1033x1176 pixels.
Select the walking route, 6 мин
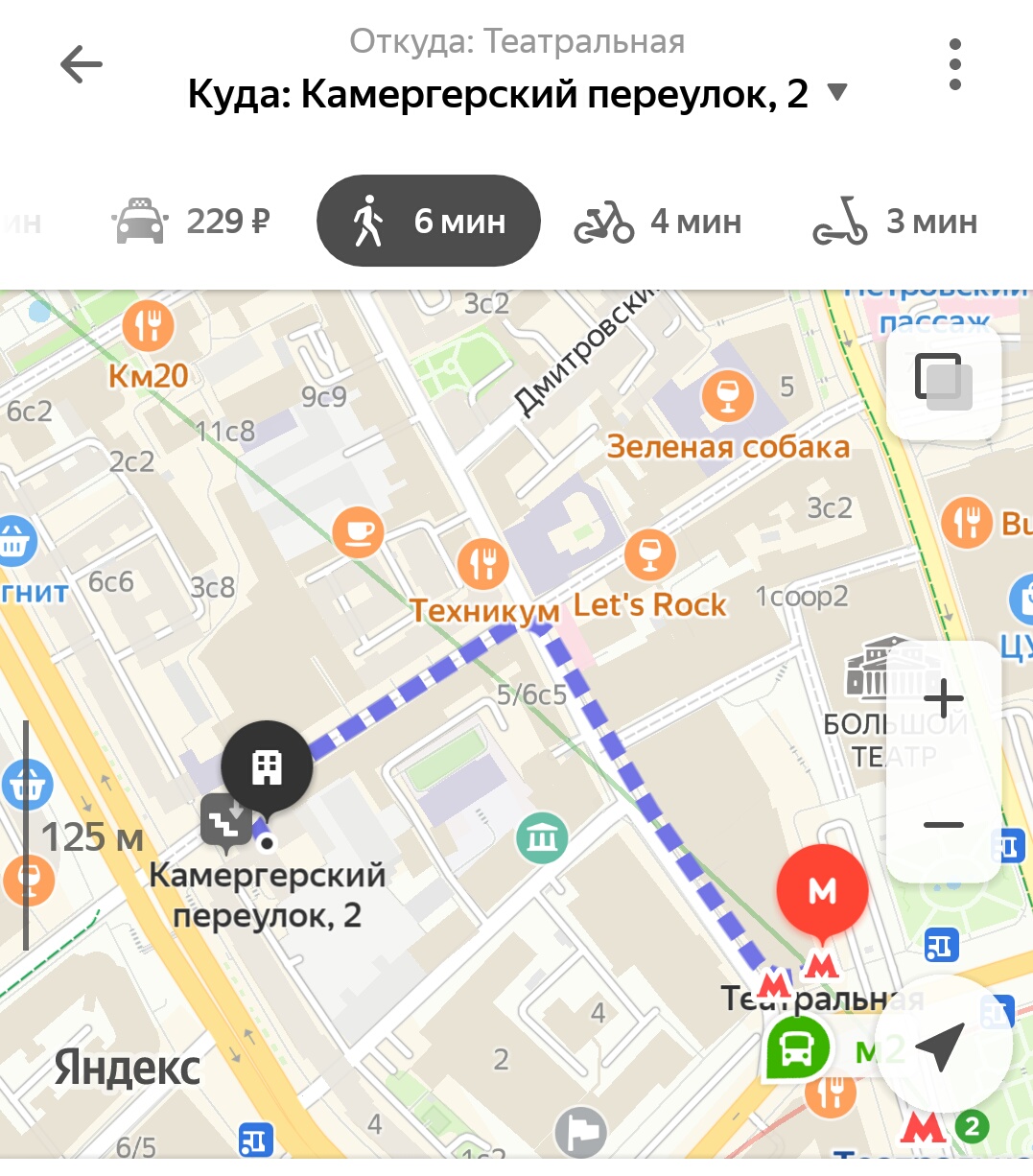(429, 222)
